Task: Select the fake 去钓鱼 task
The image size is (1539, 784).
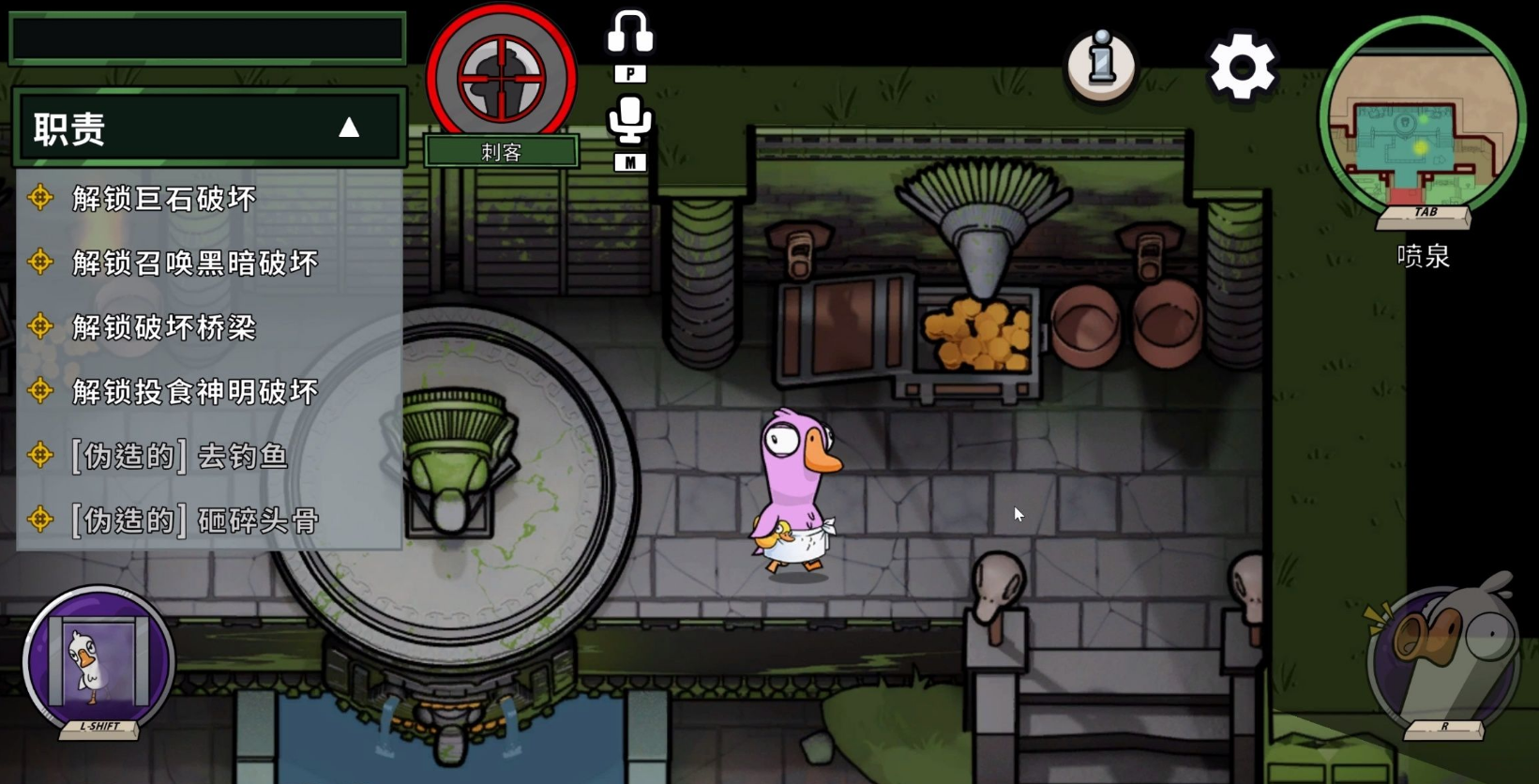Action: pyautogui.click(x=179, y=457)
